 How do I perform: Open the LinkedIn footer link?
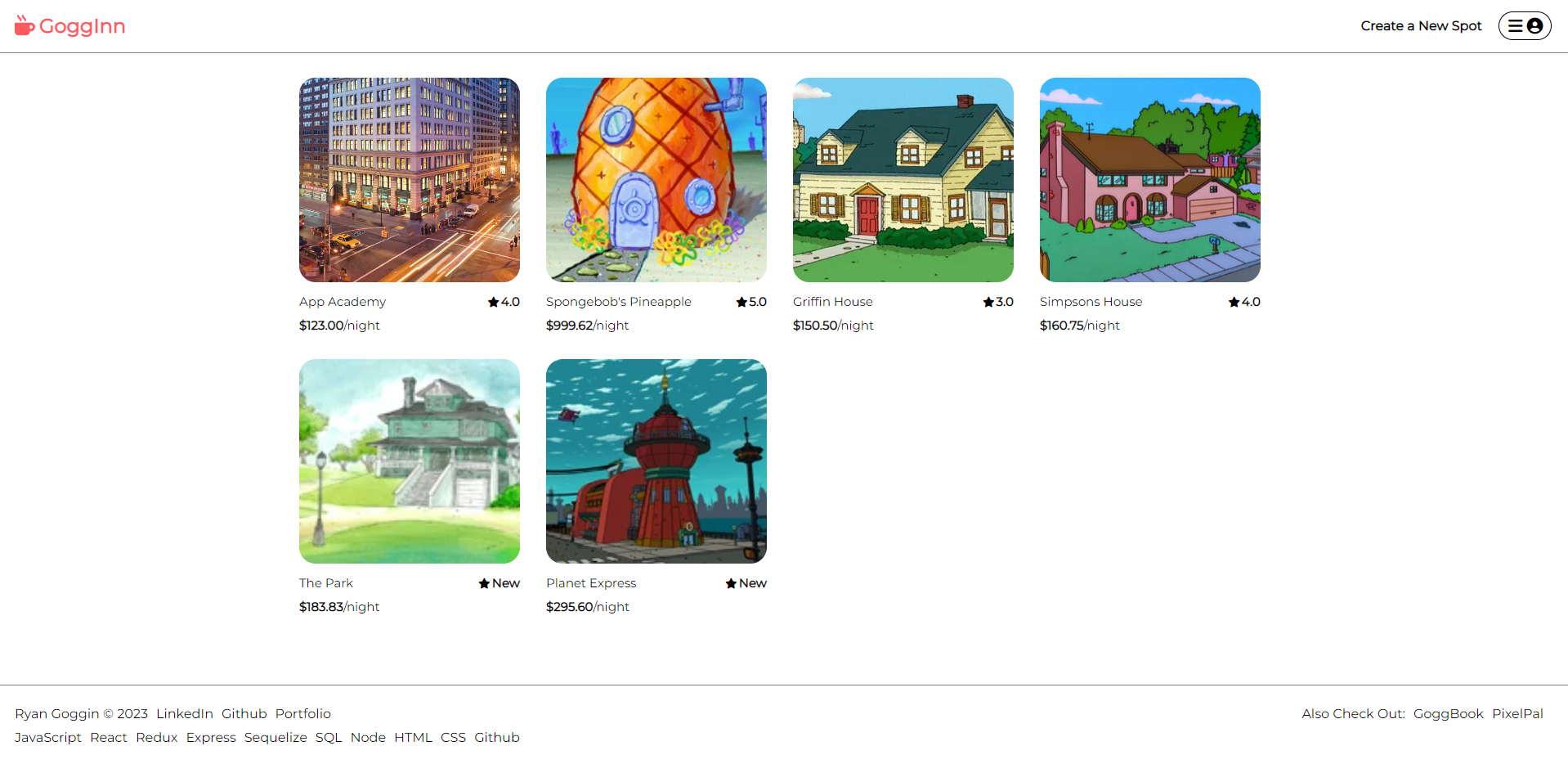[184, 714]
